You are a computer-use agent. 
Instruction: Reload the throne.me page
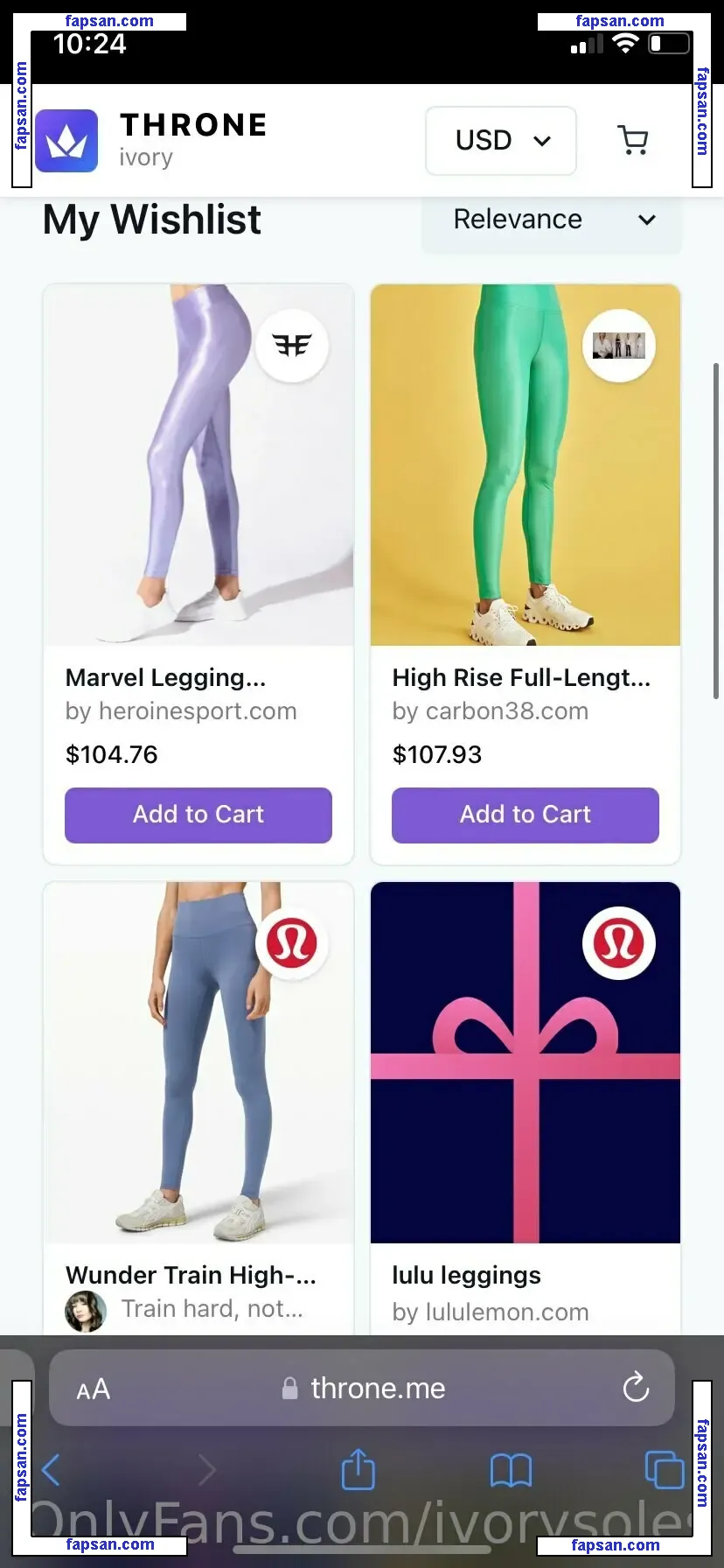[x=635, y=1388]
